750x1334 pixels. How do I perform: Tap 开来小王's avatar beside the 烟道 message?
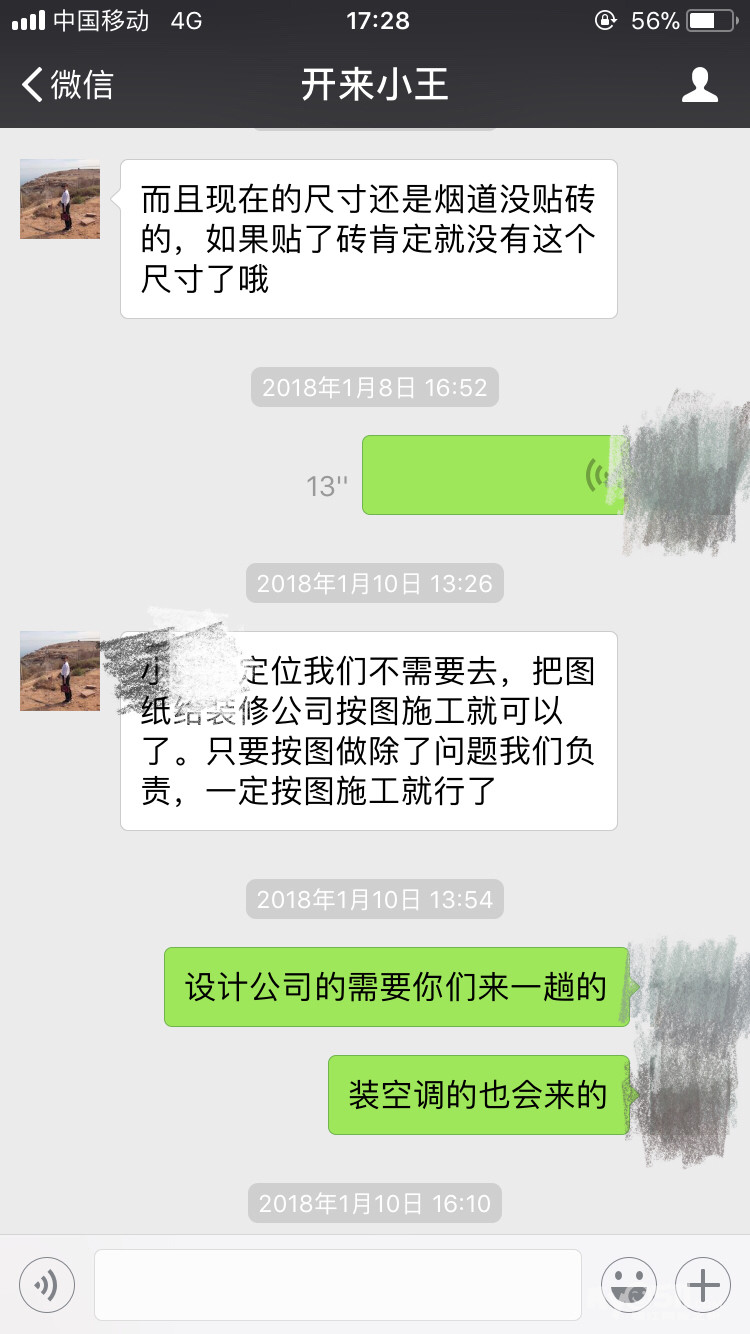(60, 199)
